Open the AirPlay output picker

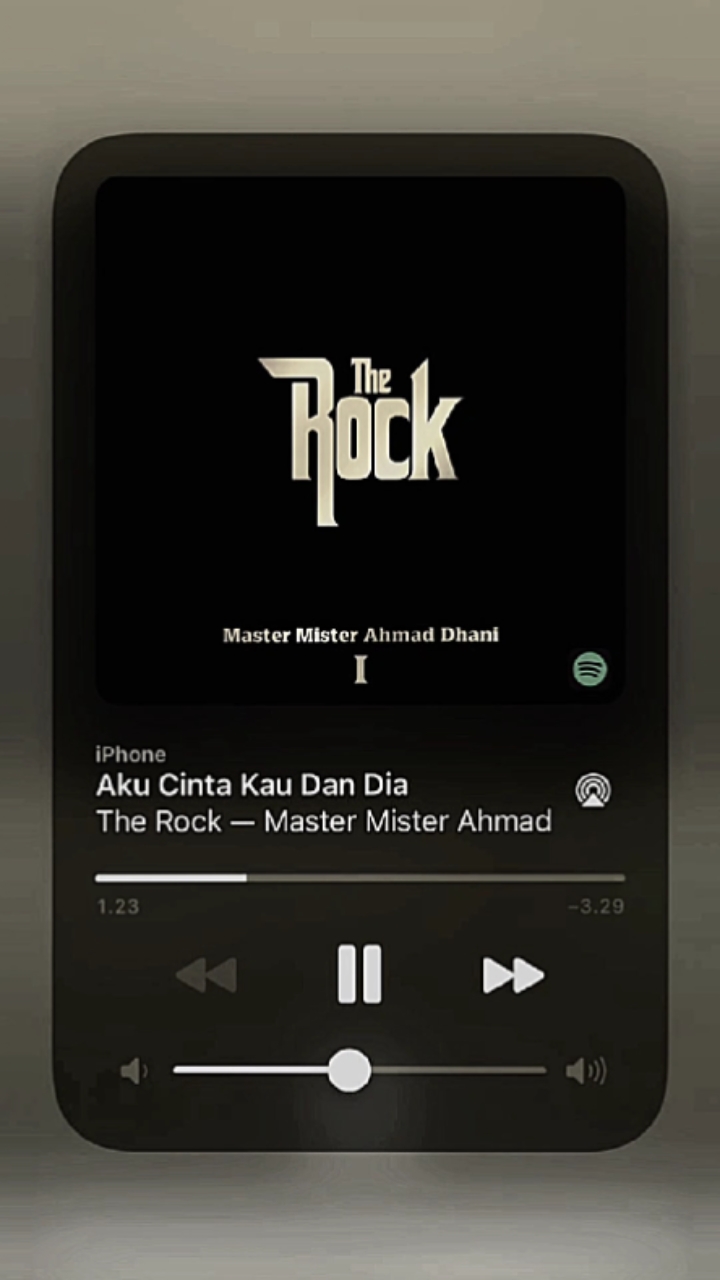(x=593, y=790)
